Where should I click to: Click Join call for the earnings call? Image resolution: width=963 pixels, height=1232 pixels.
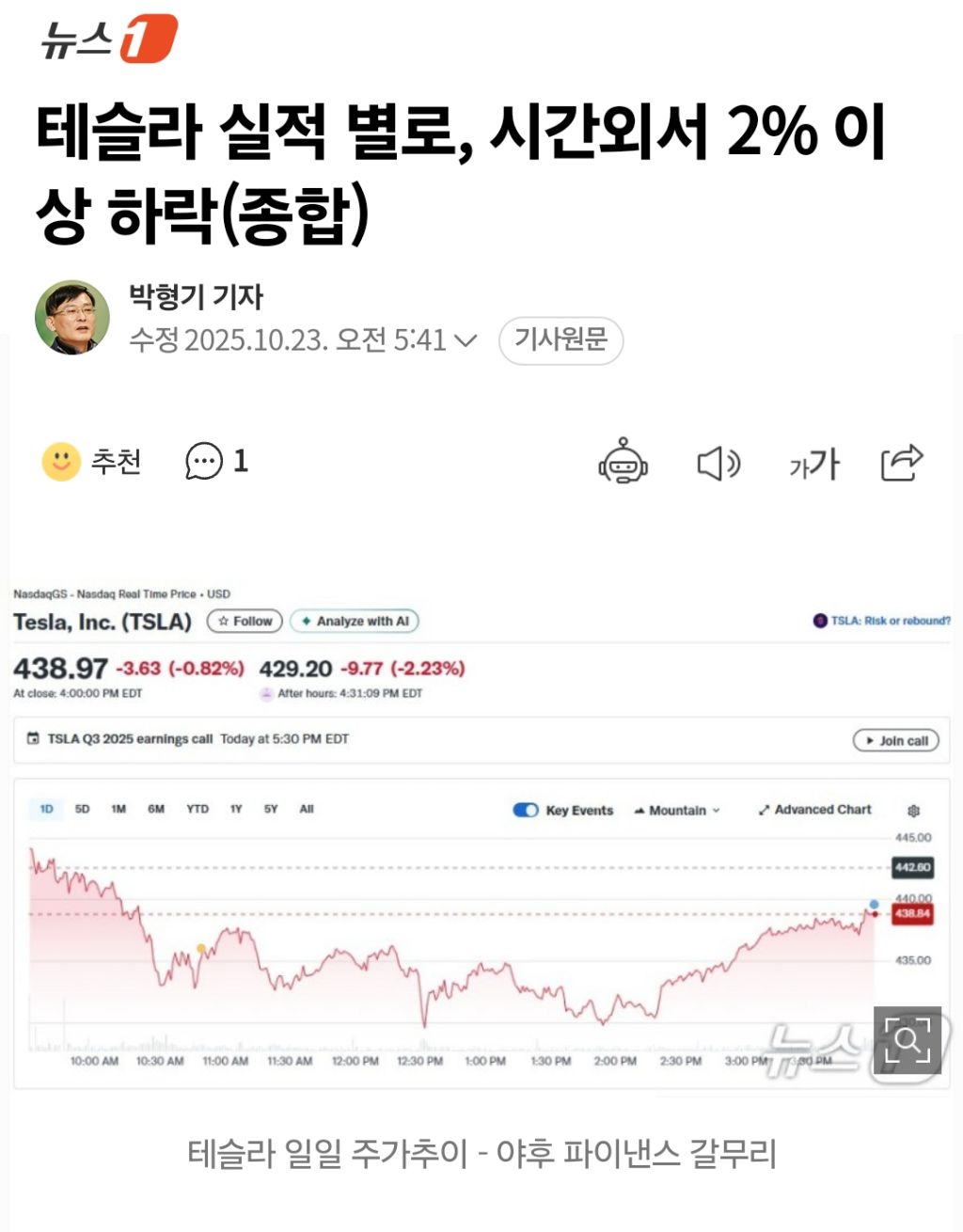point(893,740)
